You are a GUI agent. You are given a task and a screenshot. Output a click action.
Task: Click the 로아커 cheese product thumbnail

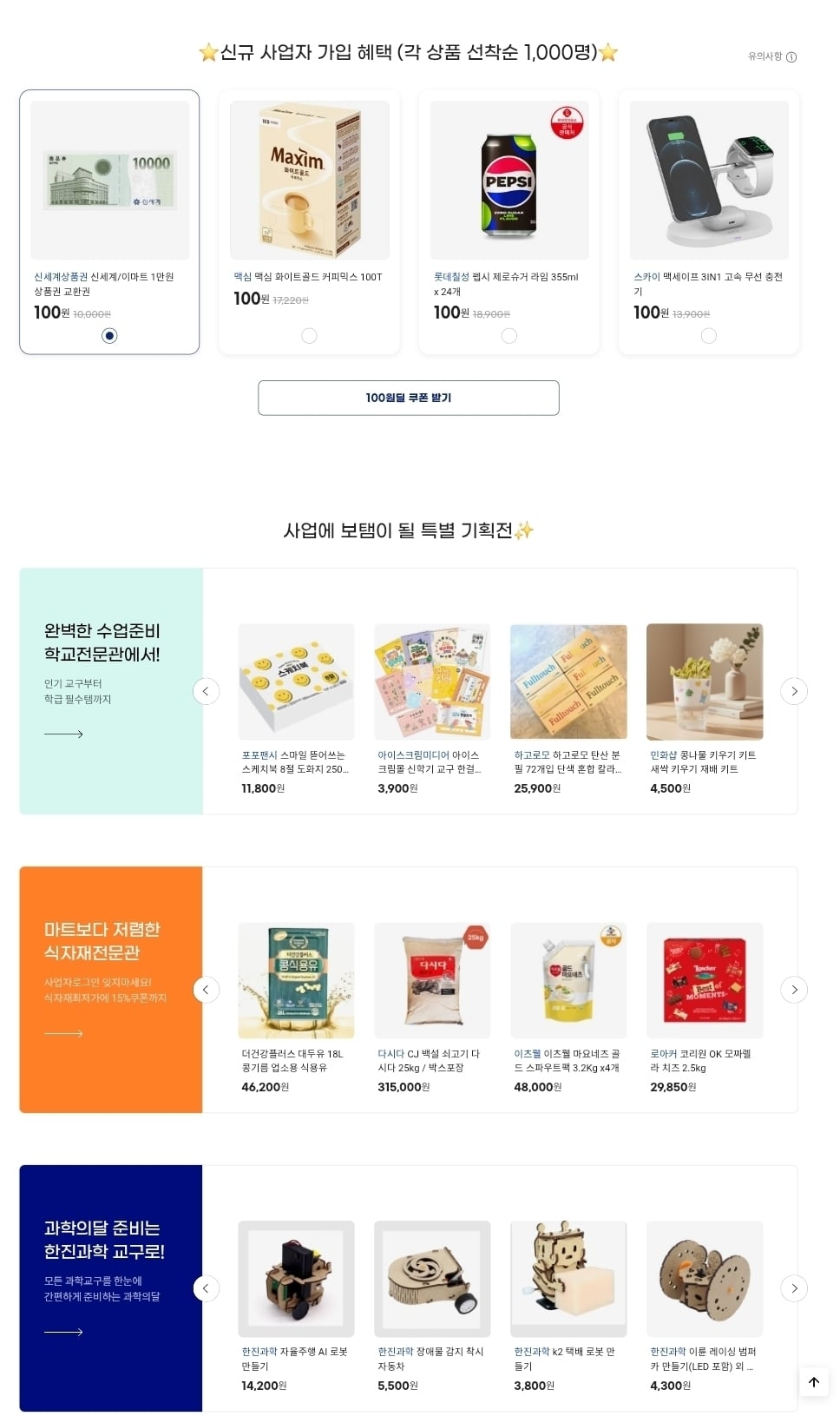point(705,980)
